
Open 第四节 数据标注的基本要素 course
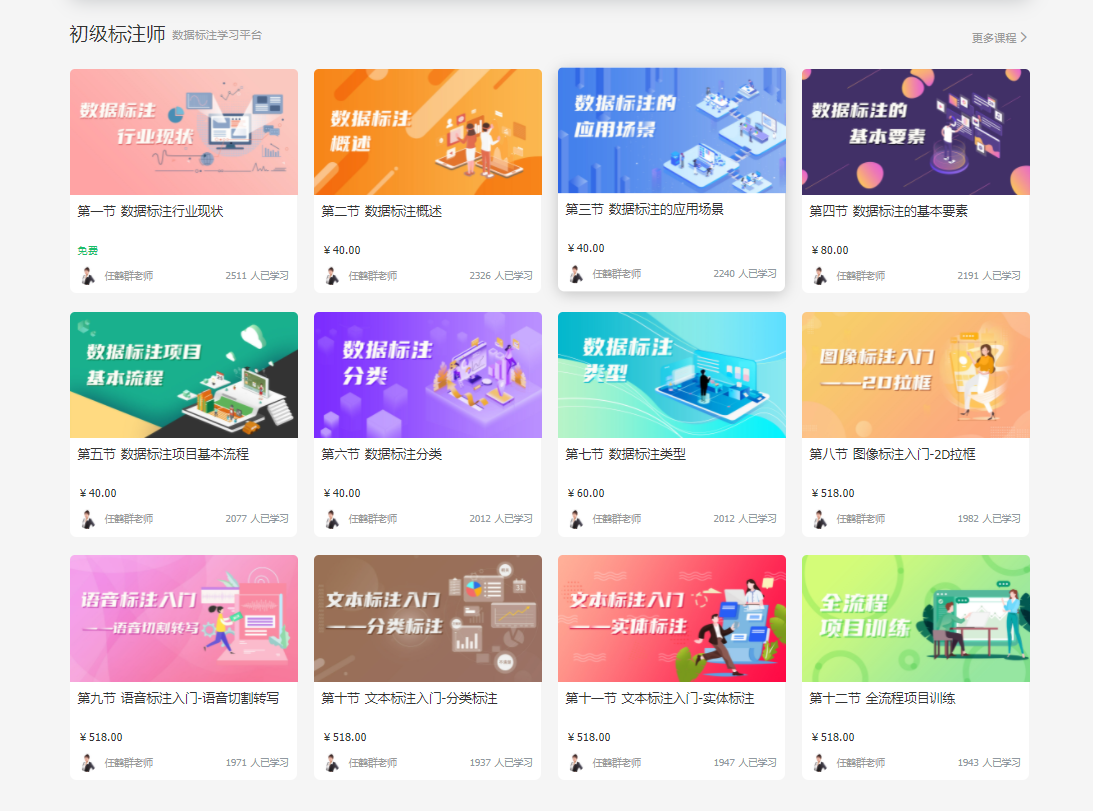pos(915,132)
